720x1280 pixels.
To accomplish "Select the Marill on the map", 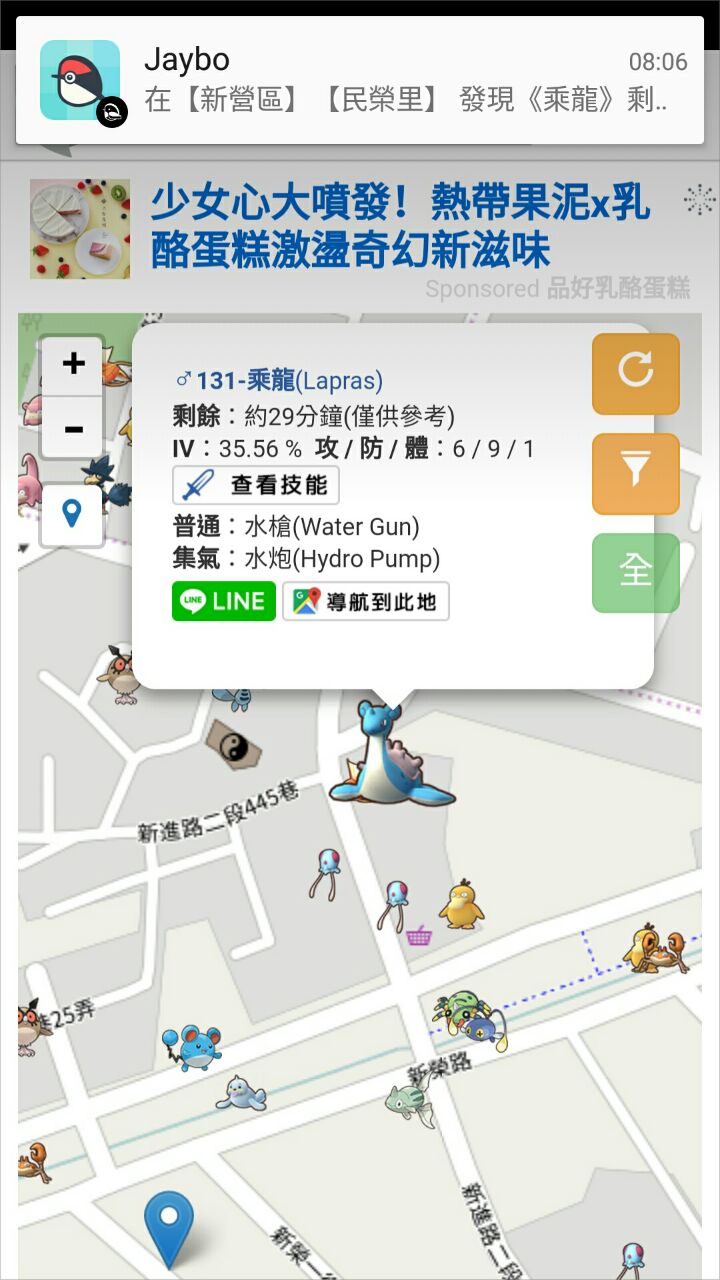I will [197, 1048].
